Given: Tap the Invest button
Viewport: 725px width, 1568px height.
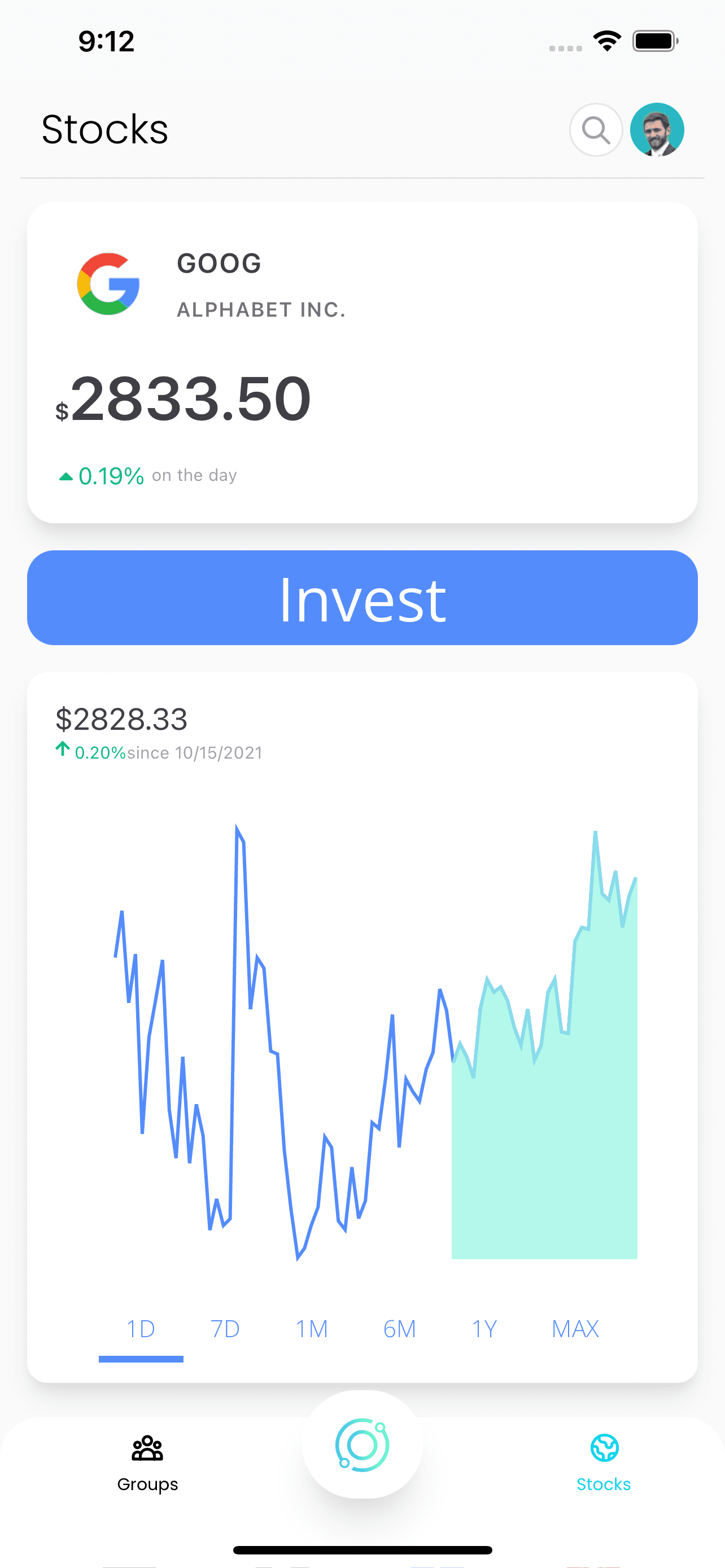Looking at the screenshot, I should (x=362, y=598).
